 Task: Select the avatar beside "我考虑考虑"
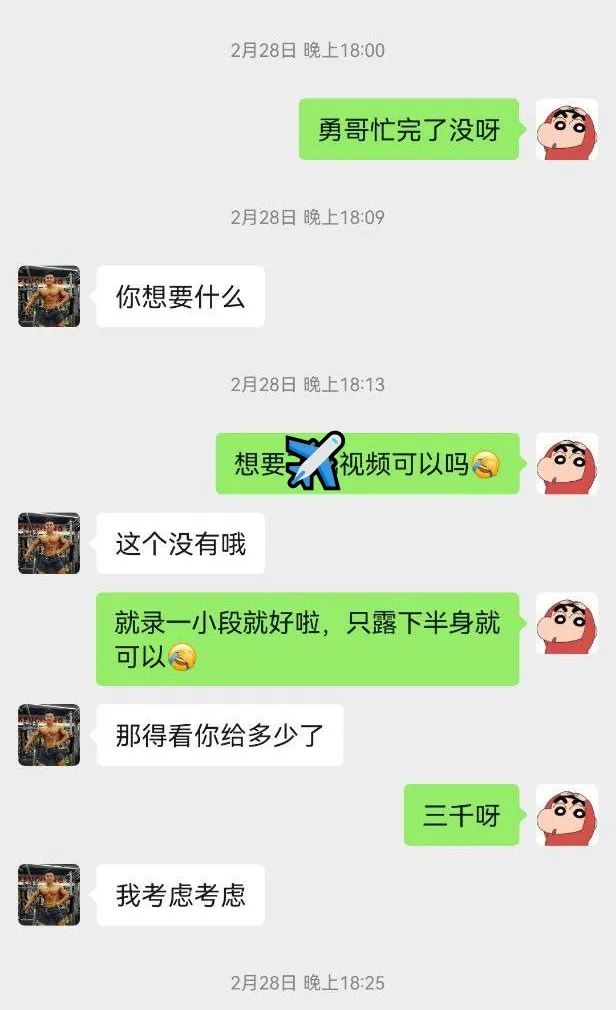tap(49, 894)
